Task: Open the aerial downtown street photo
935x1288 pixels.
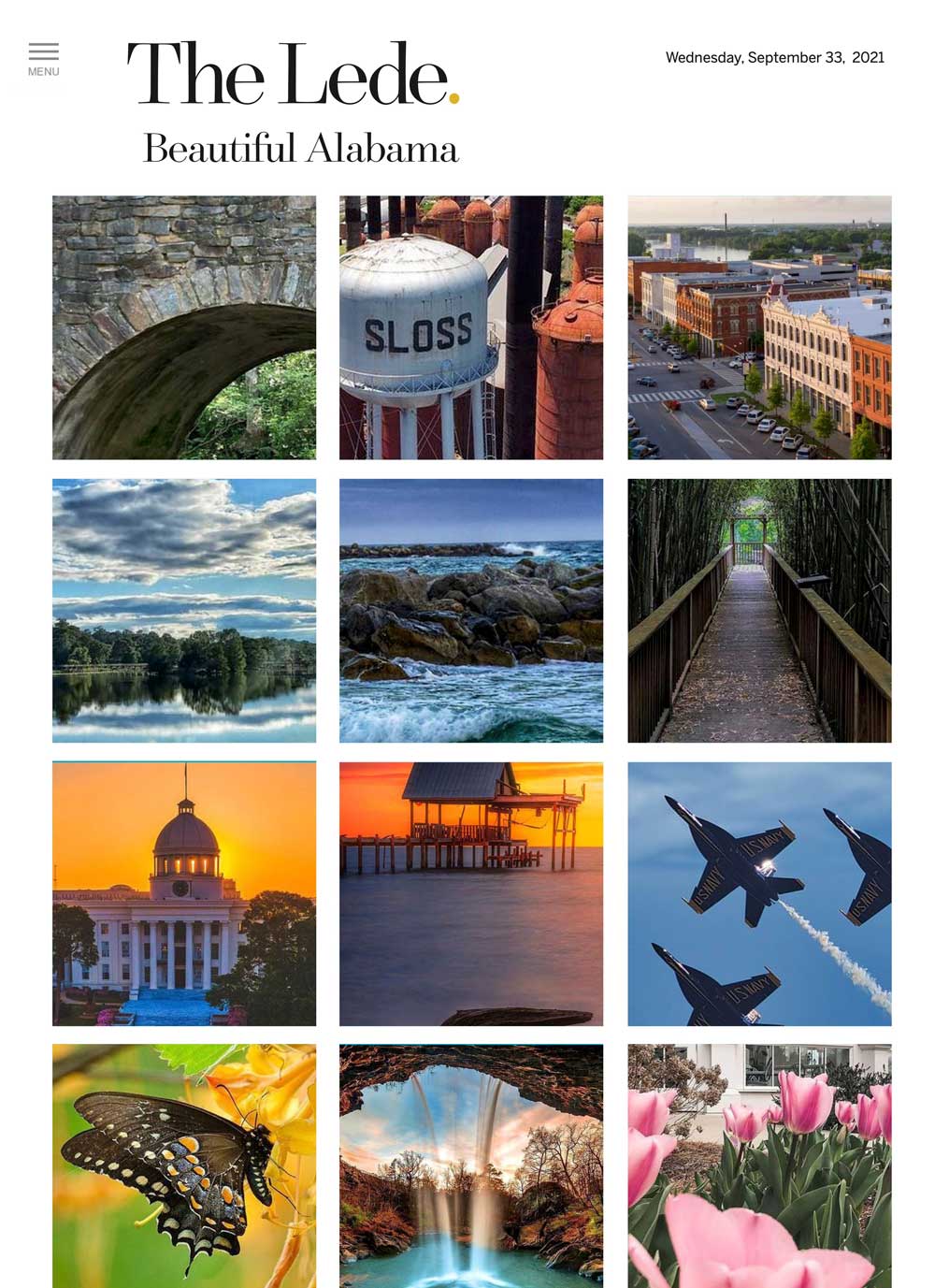Action: (x=759, y=327)
